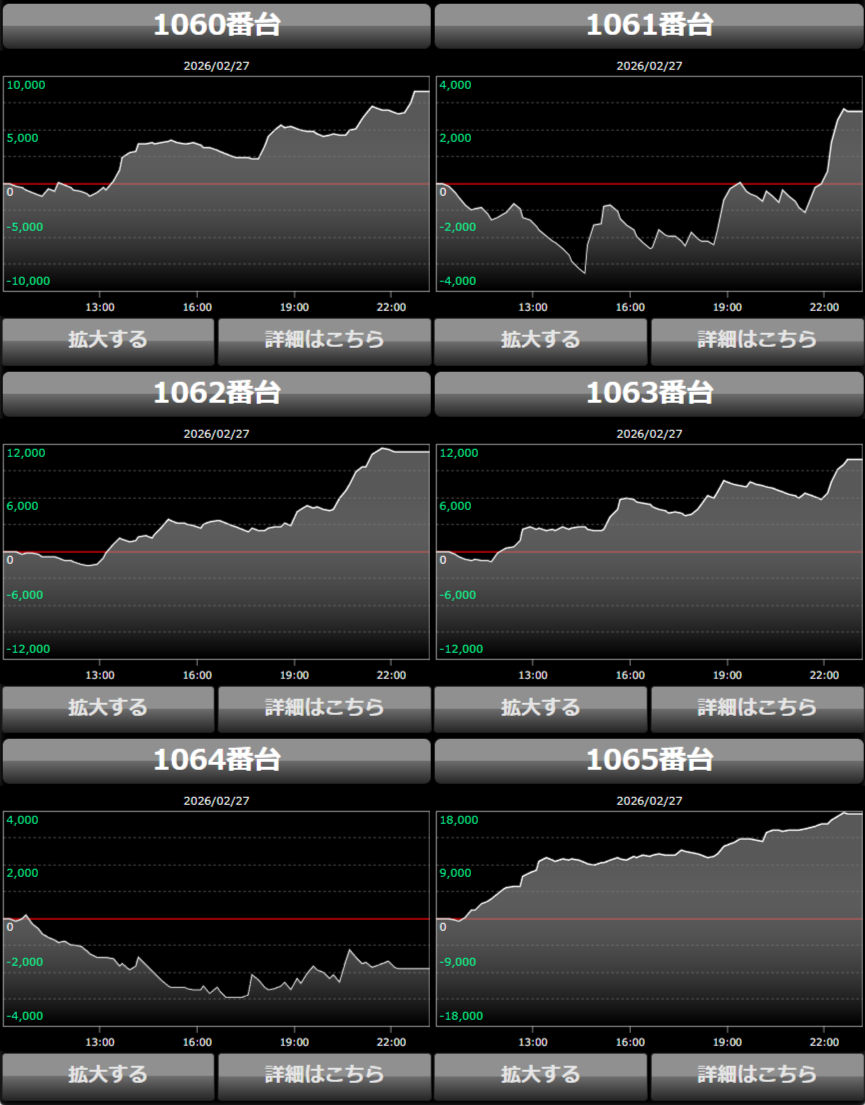
Task: Select 拡大する under the 1062番台 chart
Action: (108, 709)
